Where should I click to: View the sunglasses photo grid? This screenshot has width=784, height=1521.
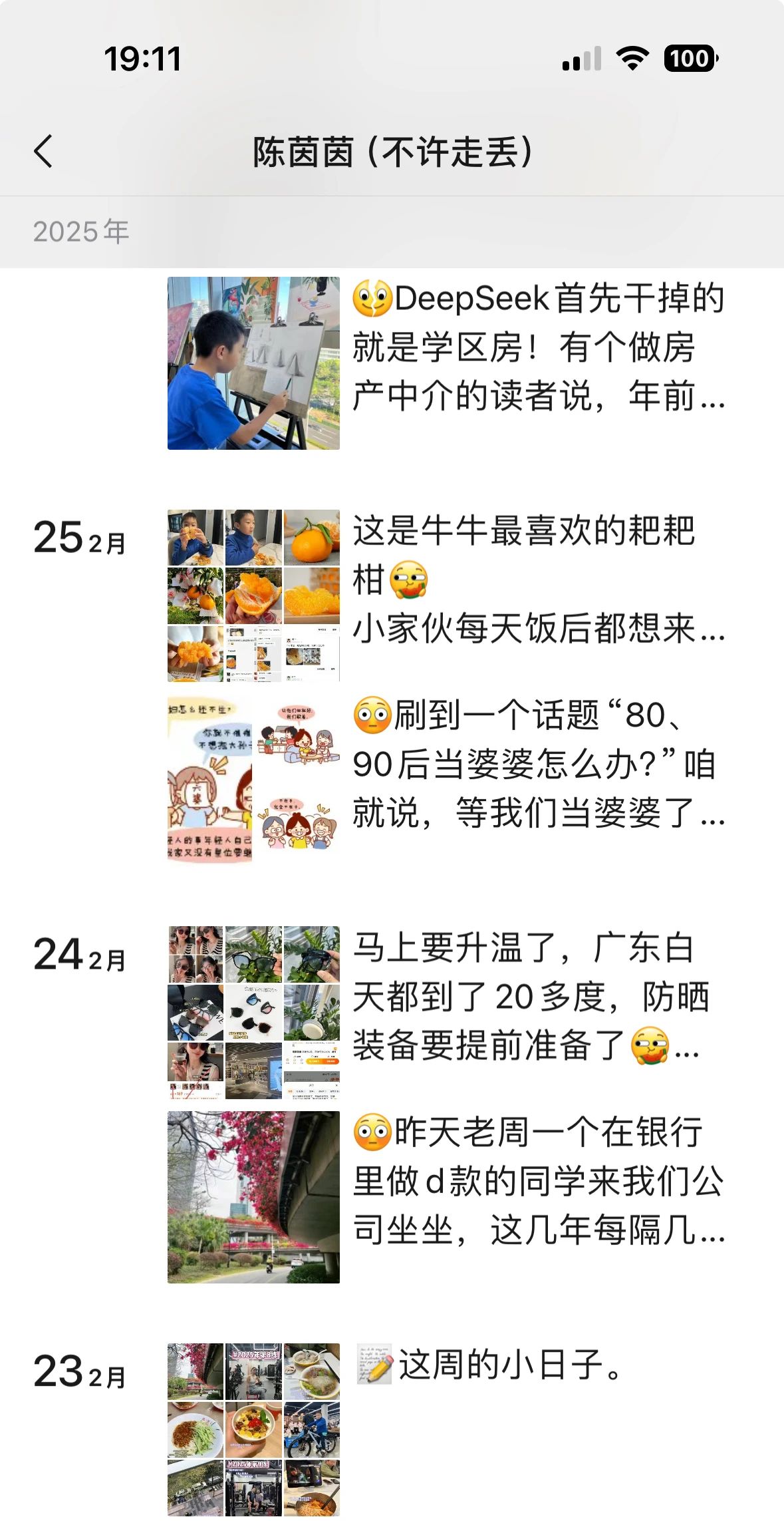coord(253,1012)
